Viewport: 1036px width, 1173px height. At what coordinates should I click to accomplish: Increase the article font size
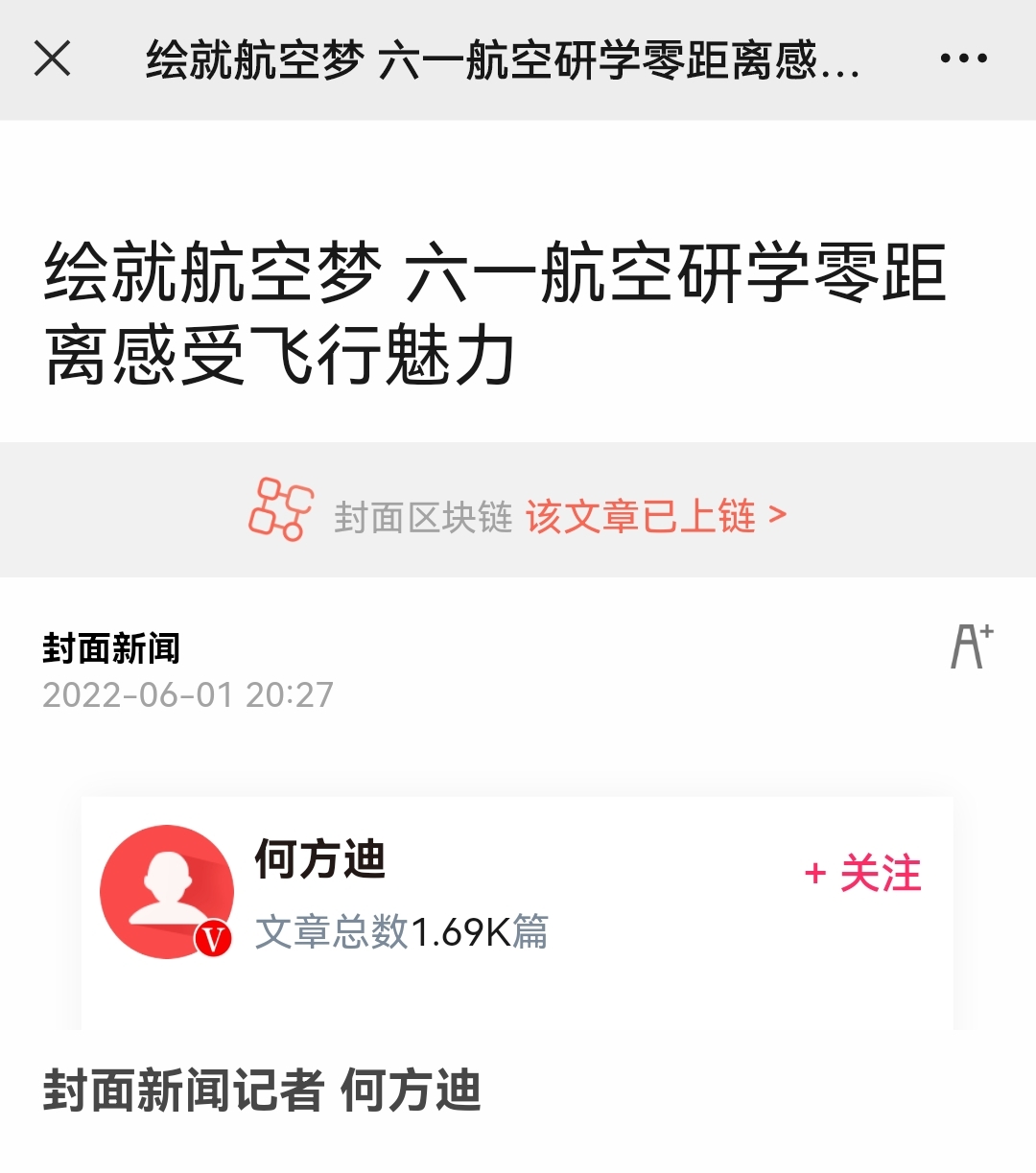pos(971,646)
